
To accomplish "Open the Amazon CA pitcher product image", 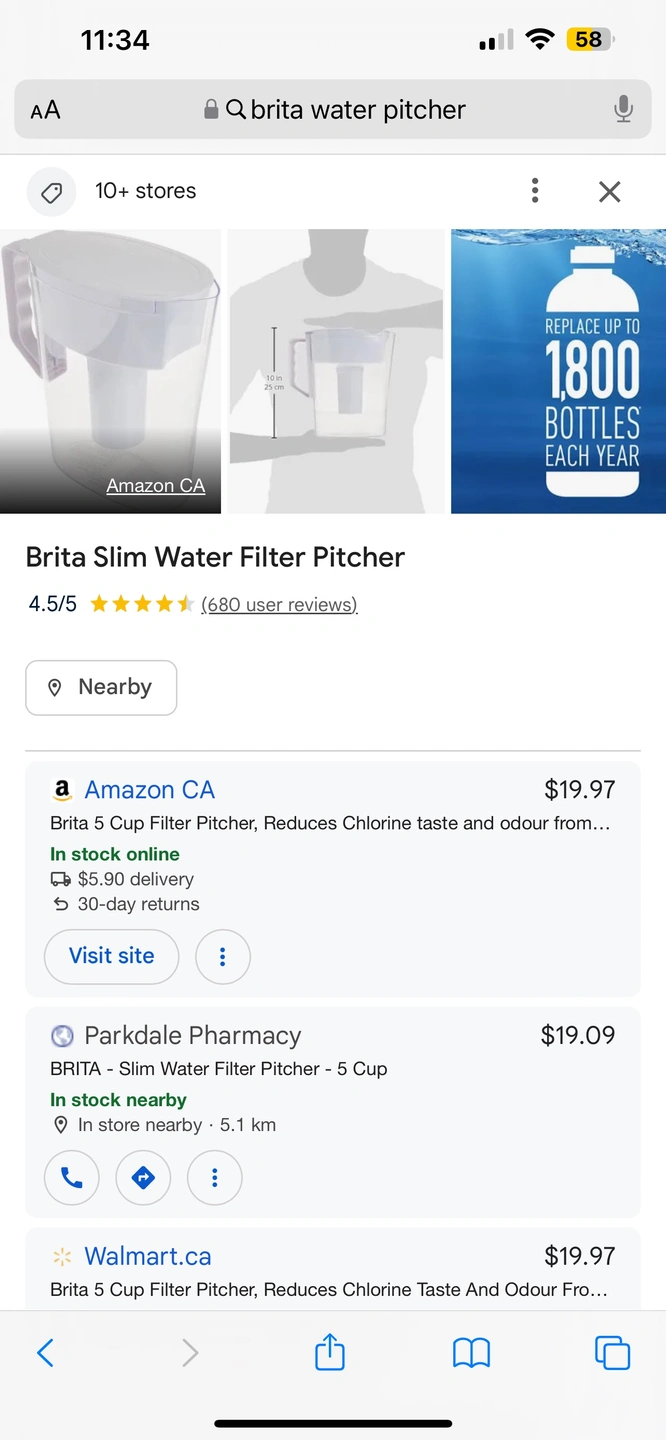I will [x=110, y=371].
